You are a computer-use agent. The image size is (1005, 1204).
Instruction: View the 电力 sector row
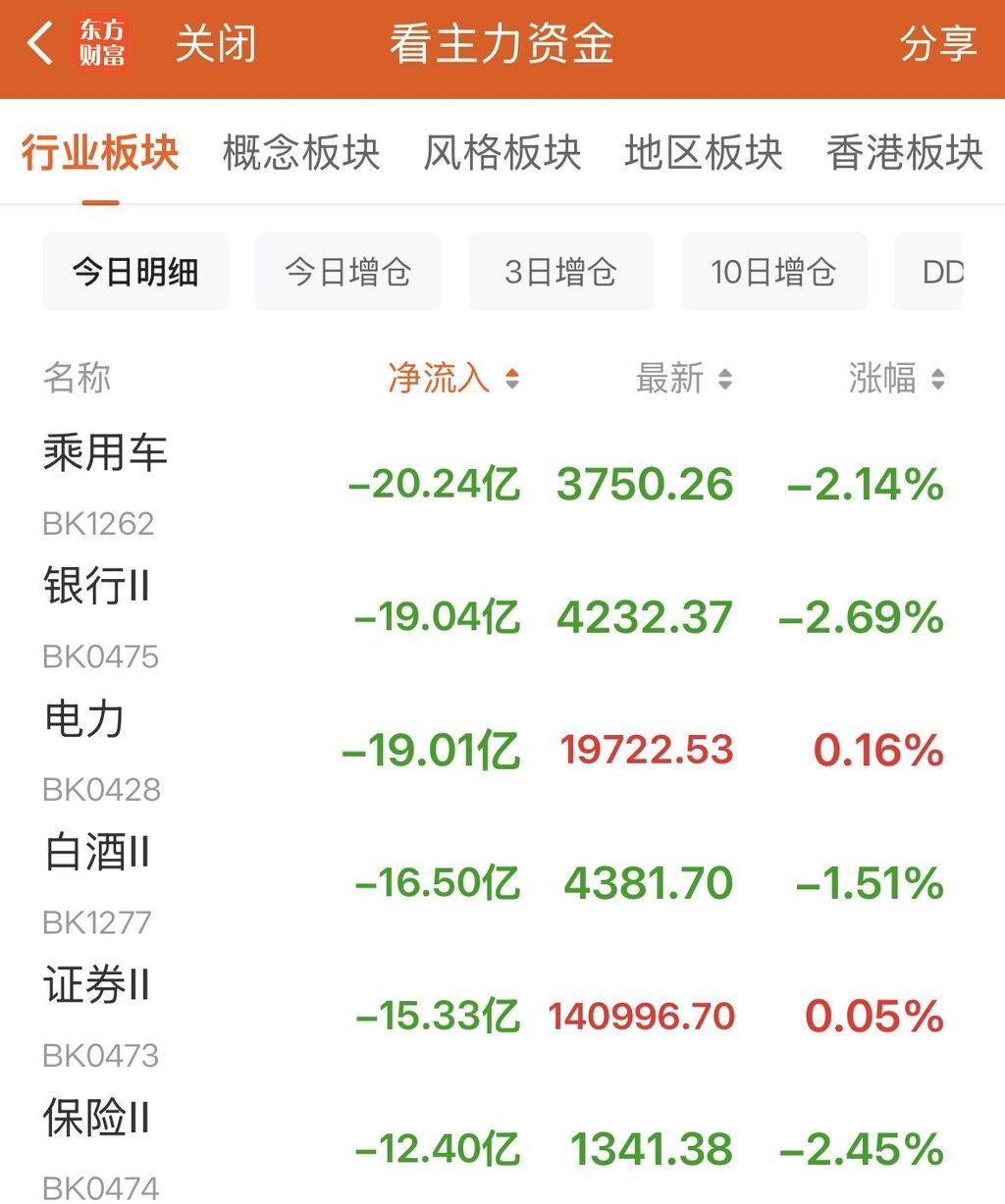[502, 751]
